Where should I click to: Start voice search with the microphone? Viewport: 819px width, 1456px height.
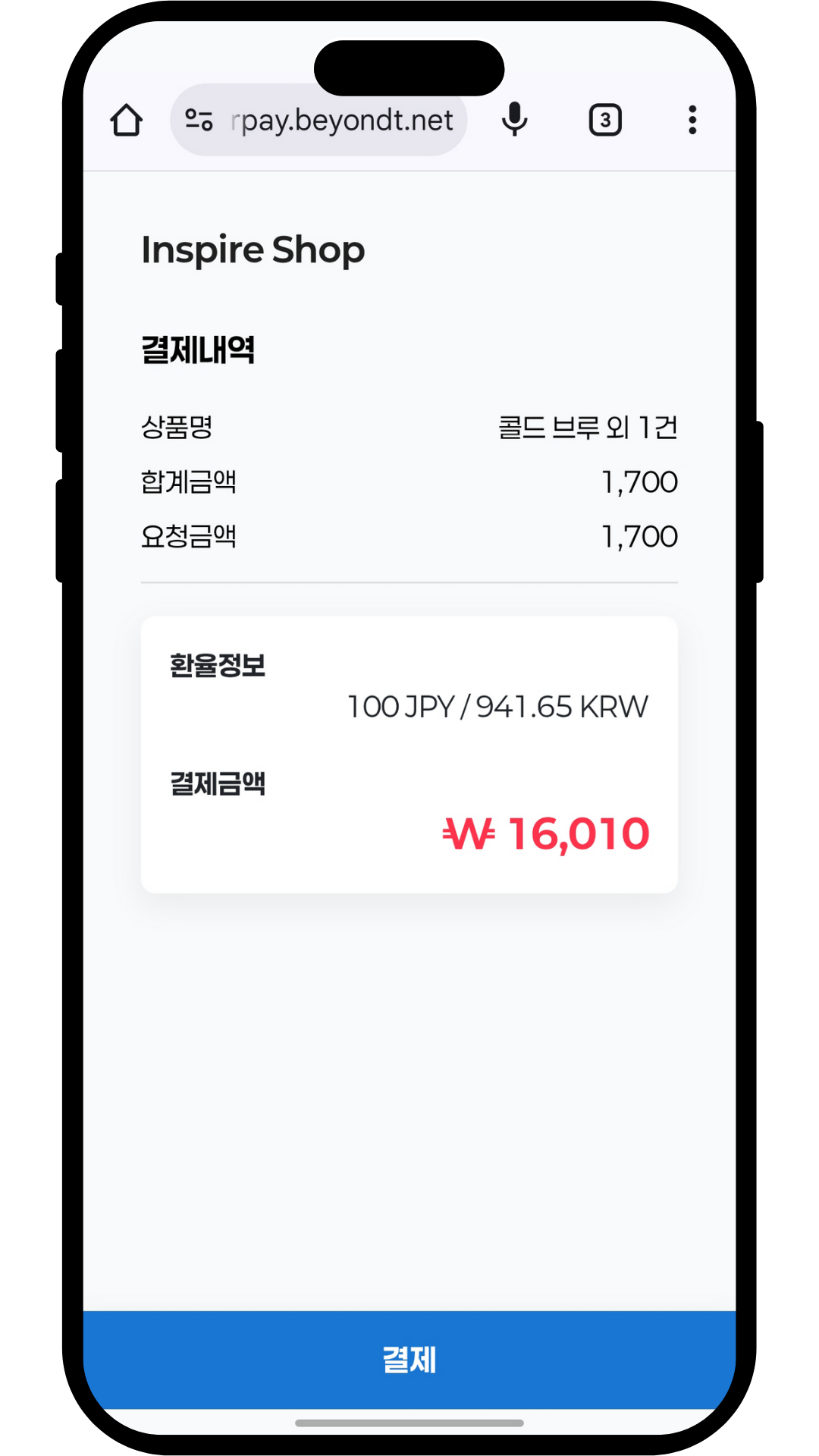[x=514, y=120]
